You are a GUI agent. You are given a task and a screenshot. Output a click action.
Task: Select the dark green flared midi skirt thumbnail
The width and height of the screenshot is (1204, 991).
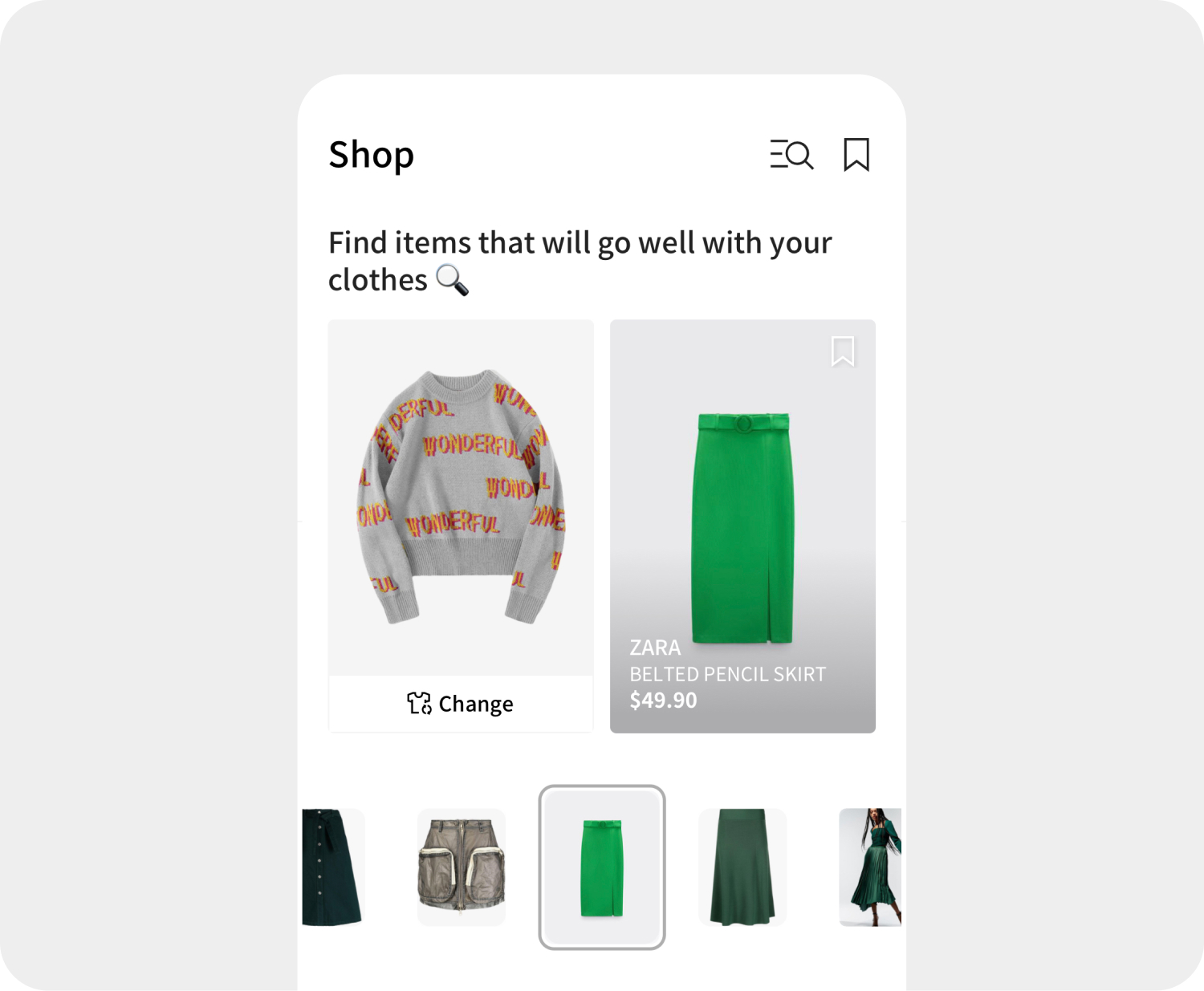coord(742,867)
